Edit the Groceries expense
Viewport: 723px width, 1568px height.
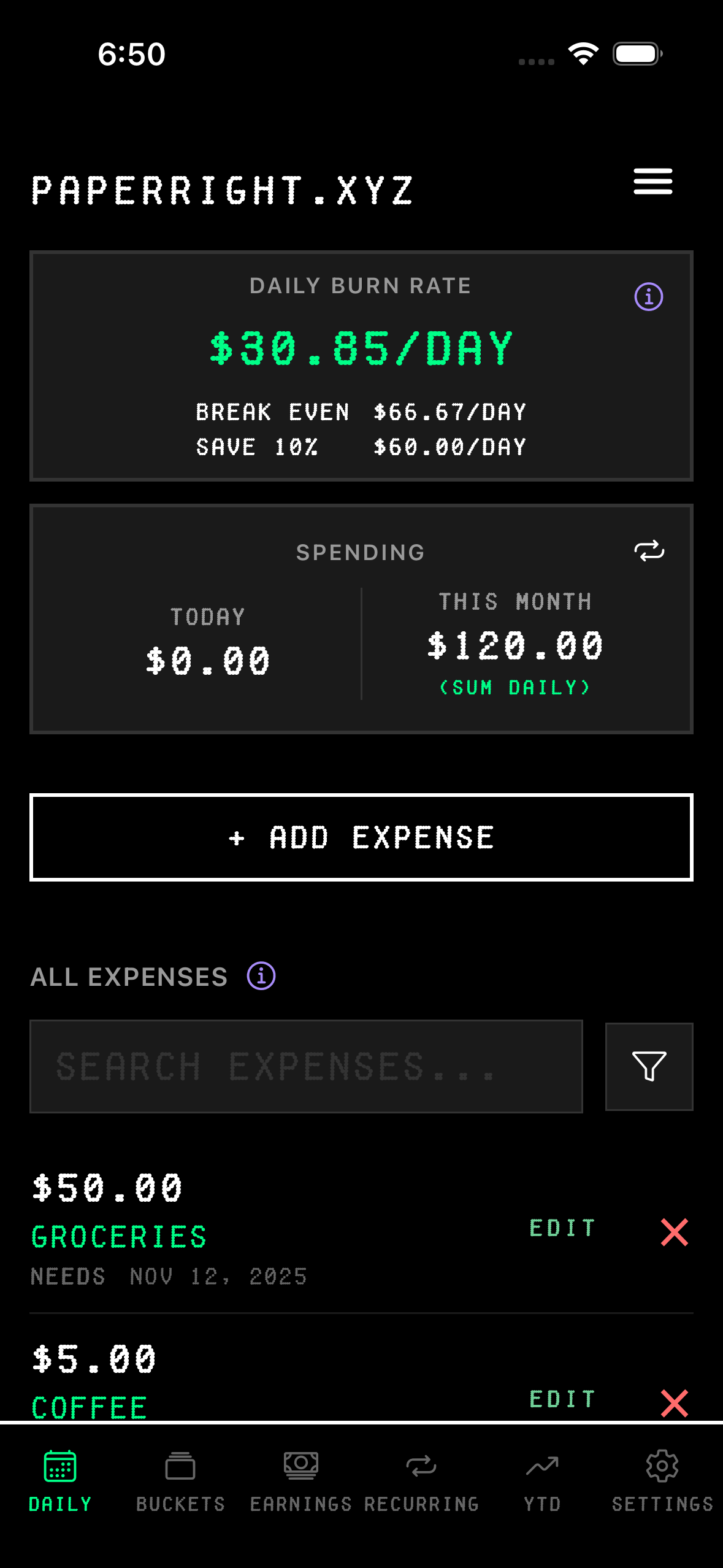pyautogui.click(x=563, y=1227)
